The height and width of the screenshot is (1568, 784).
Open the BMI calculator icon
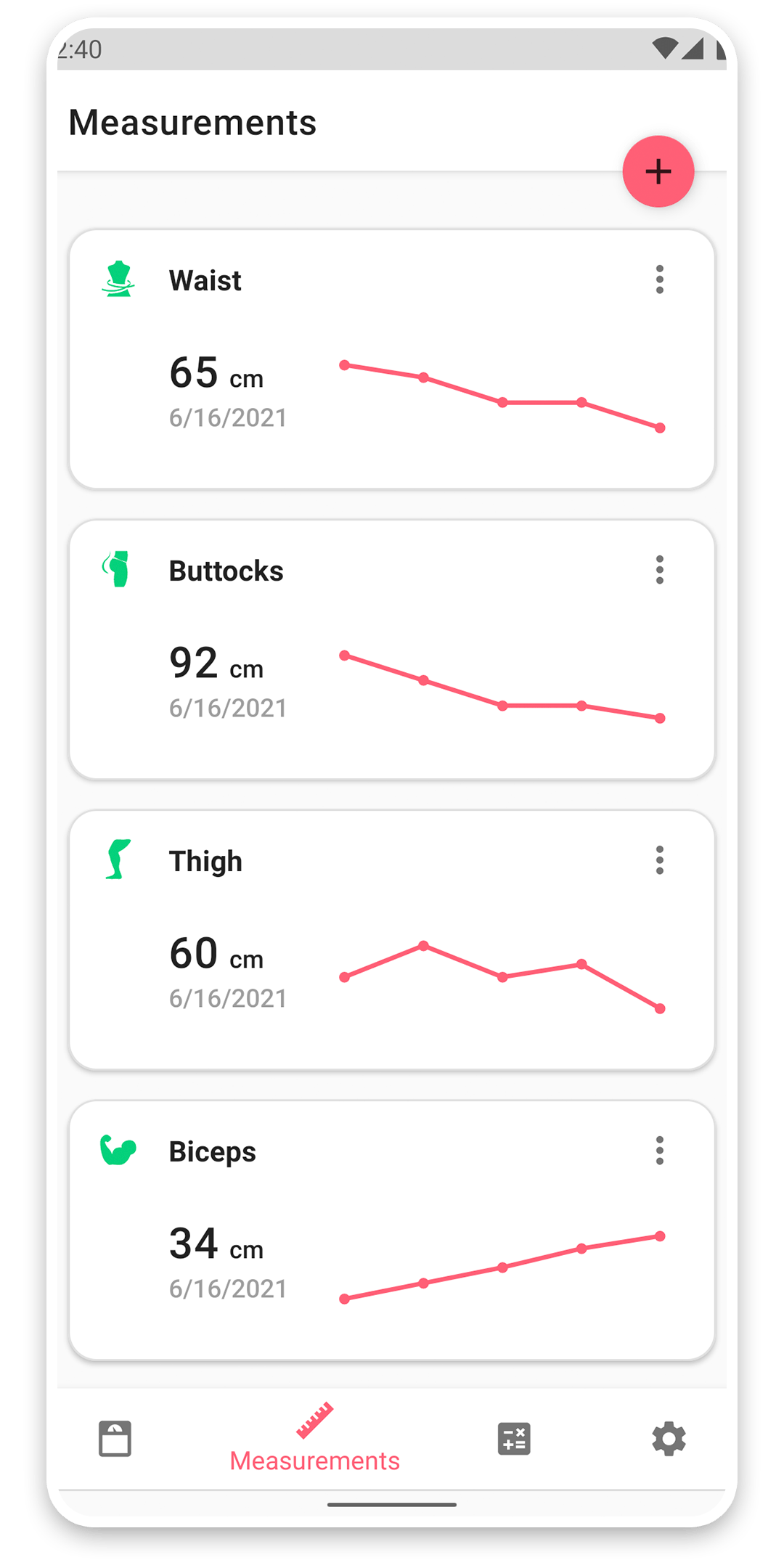[x=513, y=1440]
